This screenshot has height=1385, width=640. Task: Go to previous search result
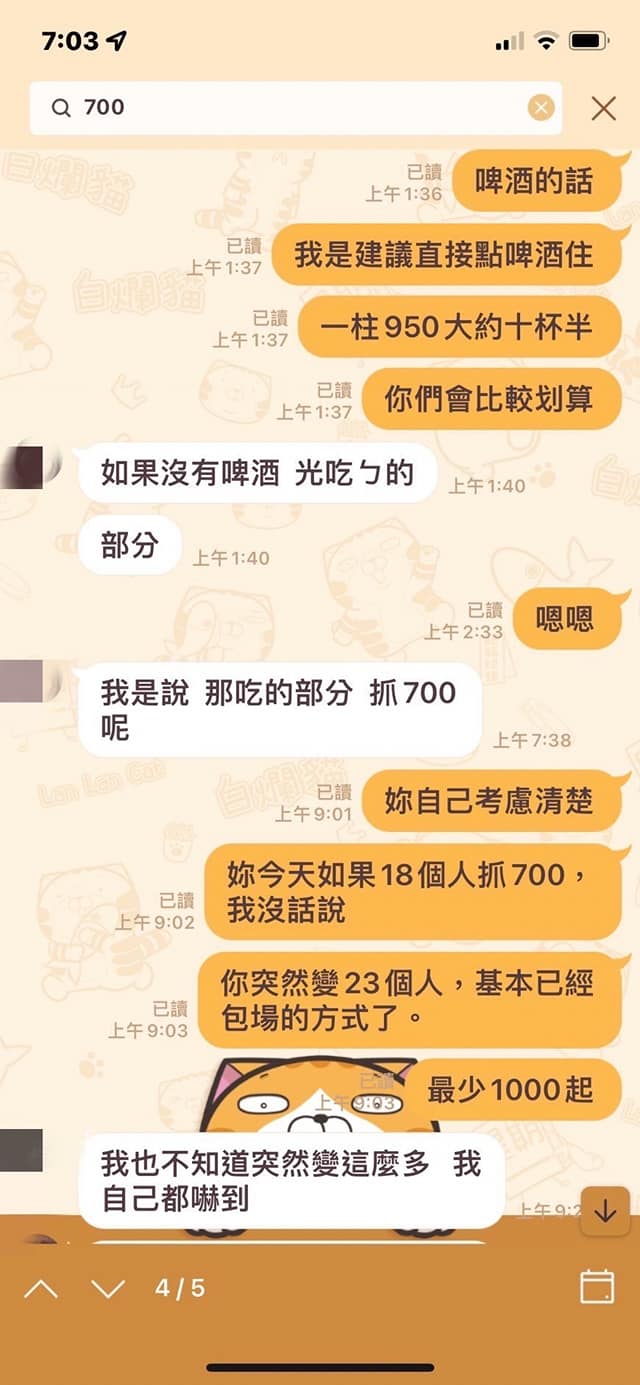[41, 1288]
